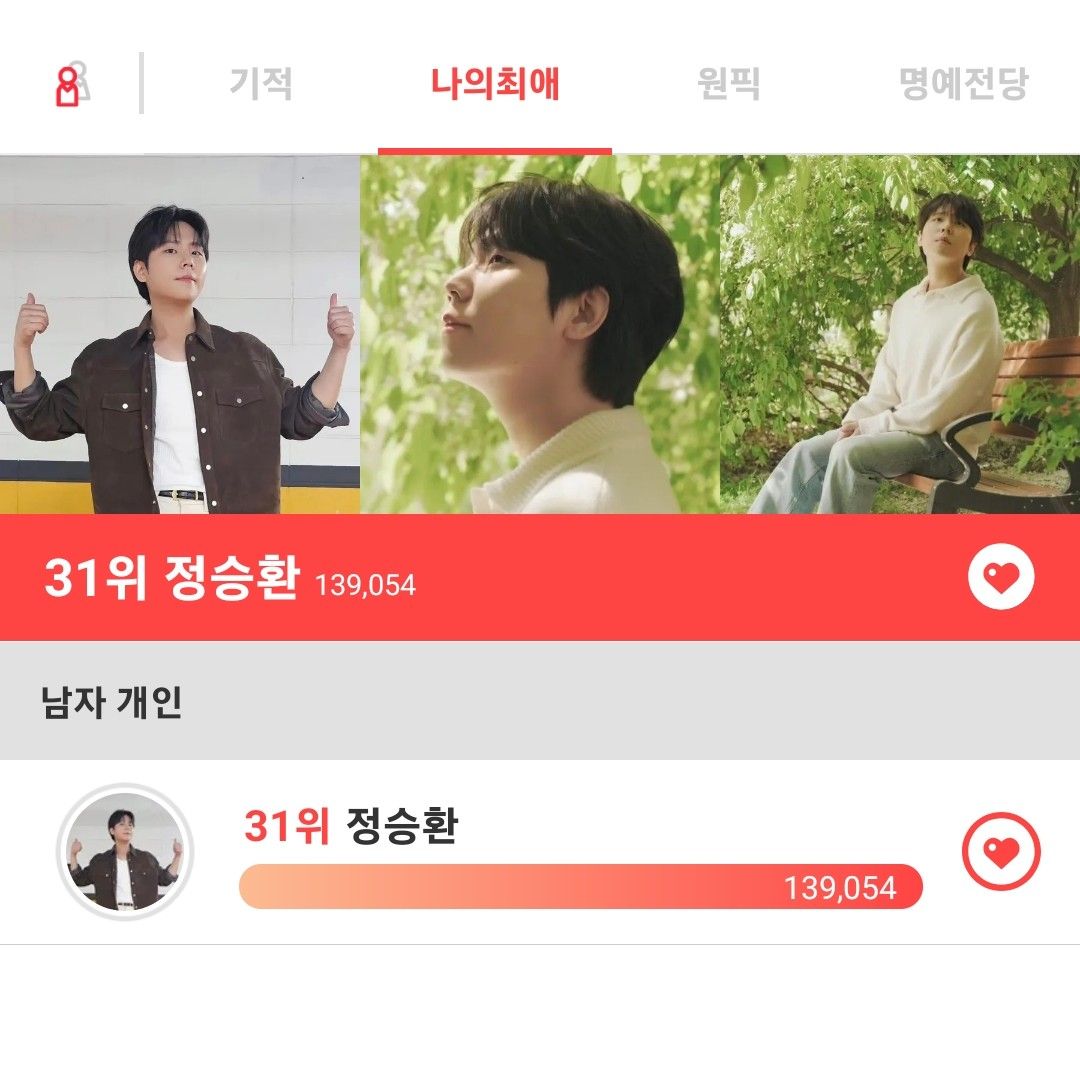This screenshot has height=1080, width=1080.
Task: Select the 나의최애 tab
Action: (495, 83)
